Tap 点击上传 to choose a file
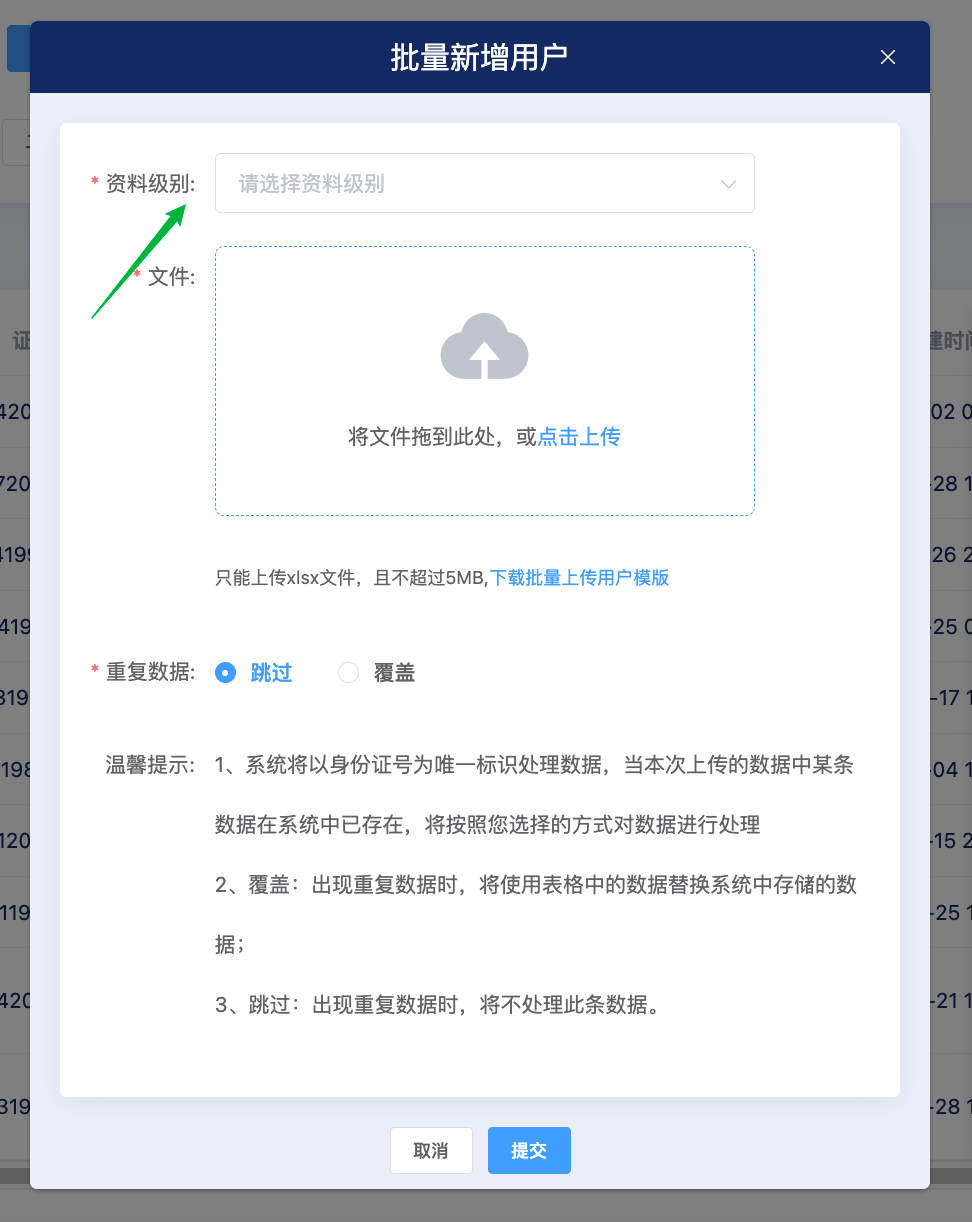 click(x=579, y=437)
